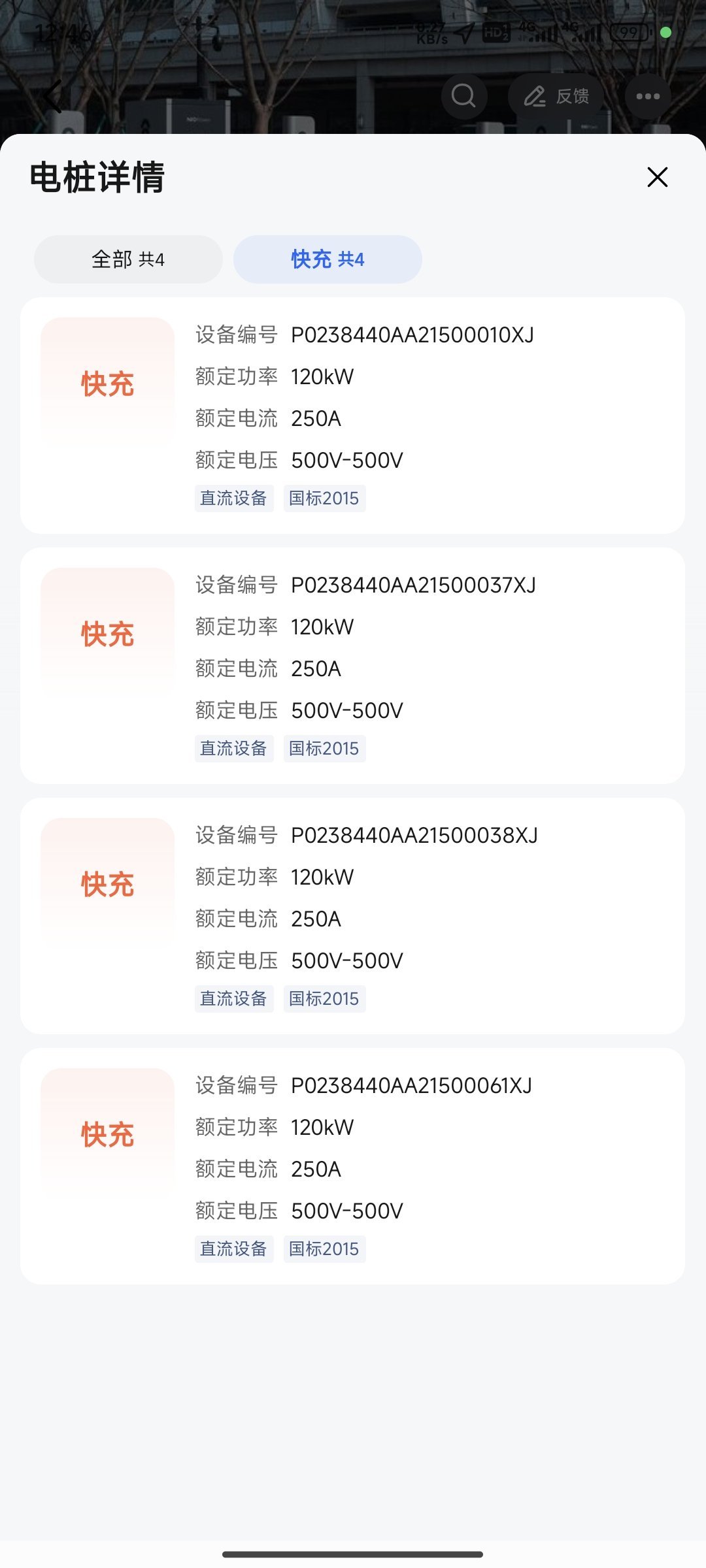The width and height of the screenshot is (706, 1568).
Task: Go back with the top-left arrow
Action: [x=53, y=97]
